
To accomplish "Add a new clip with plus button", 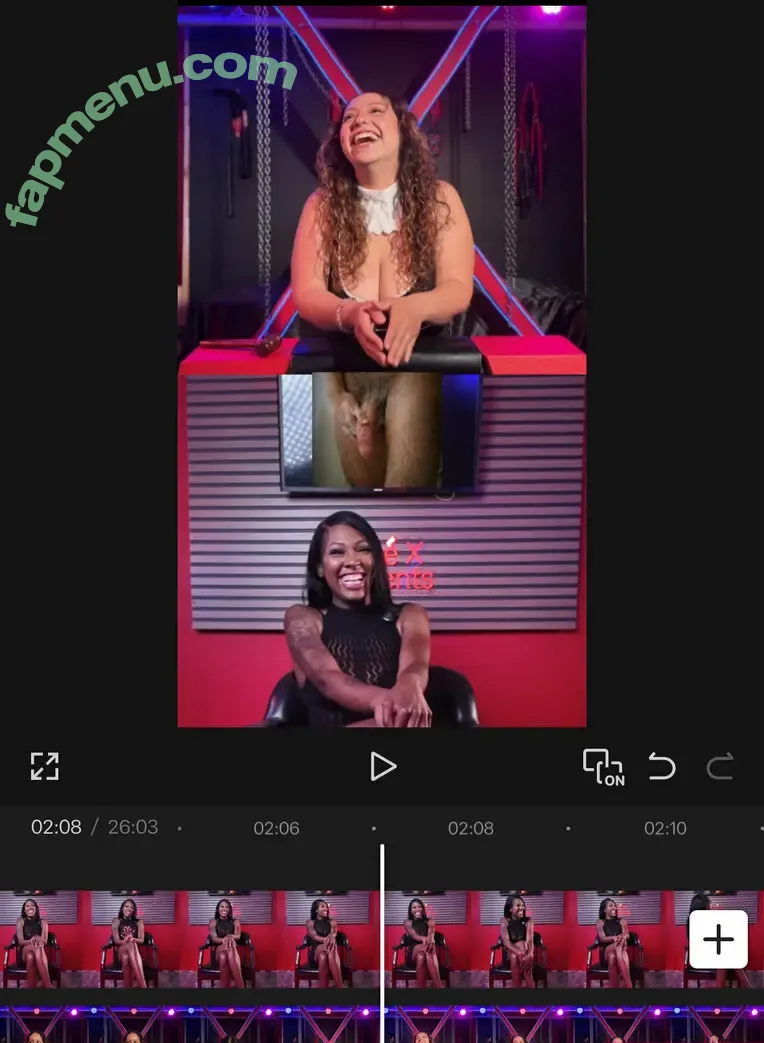I will [718, 940].
